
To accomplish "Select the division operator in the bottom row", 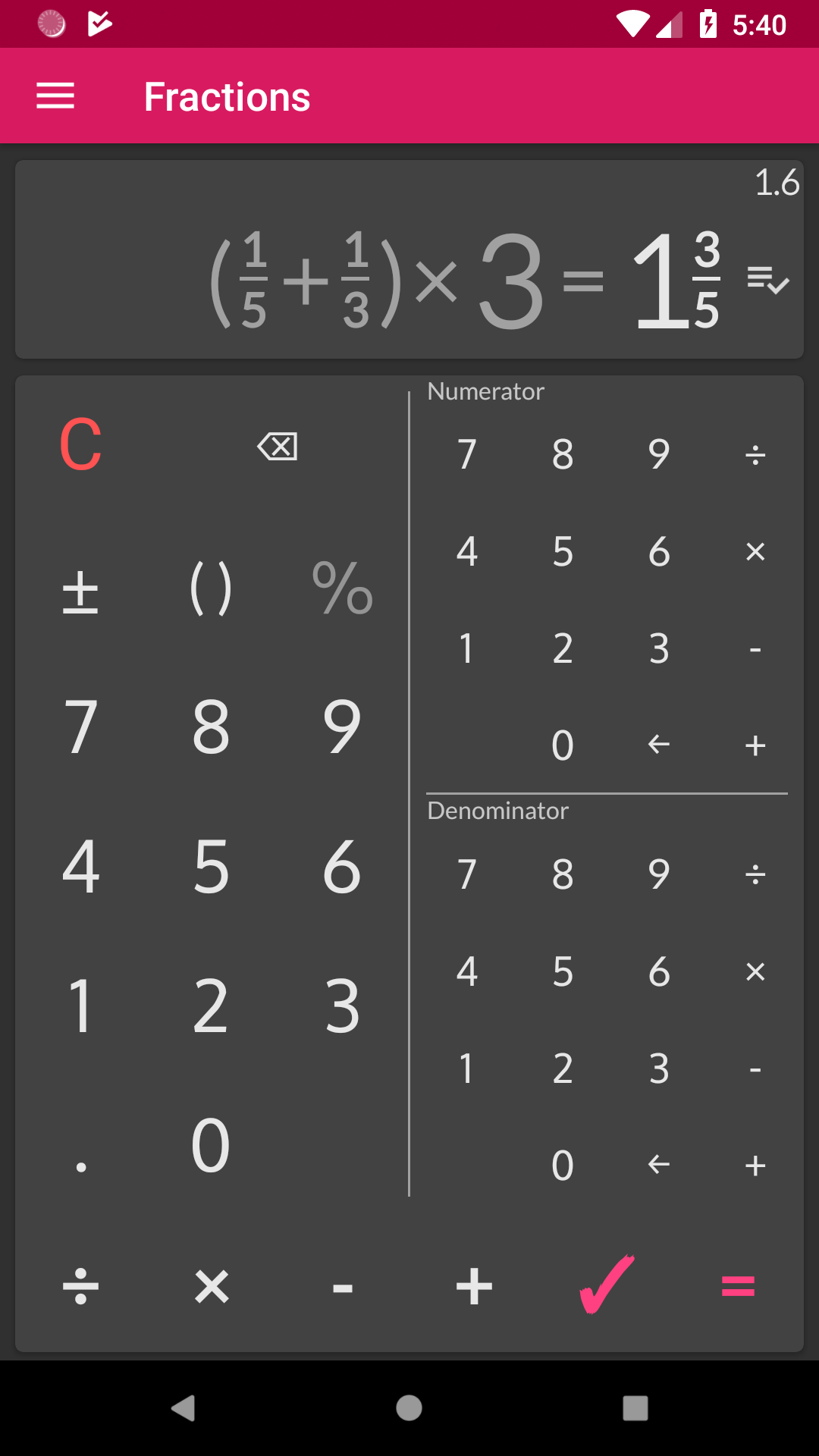I will [x=81, y=1285].
